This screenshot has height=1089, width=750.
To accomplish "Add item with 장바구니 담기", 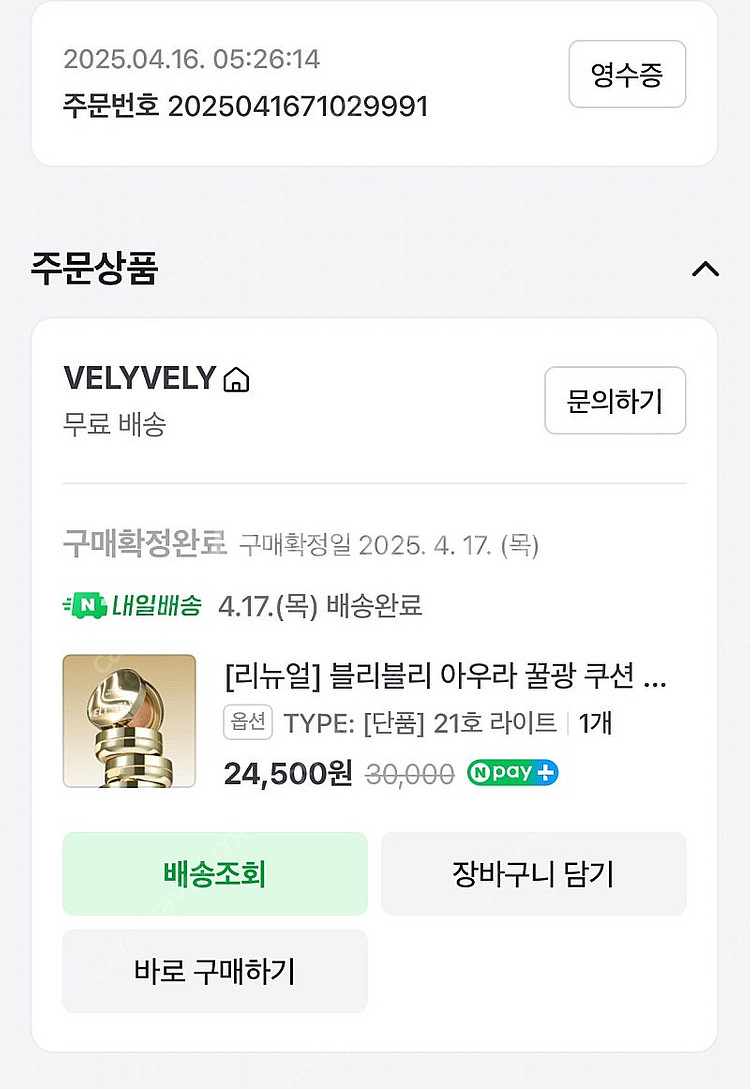I will 533,874.
